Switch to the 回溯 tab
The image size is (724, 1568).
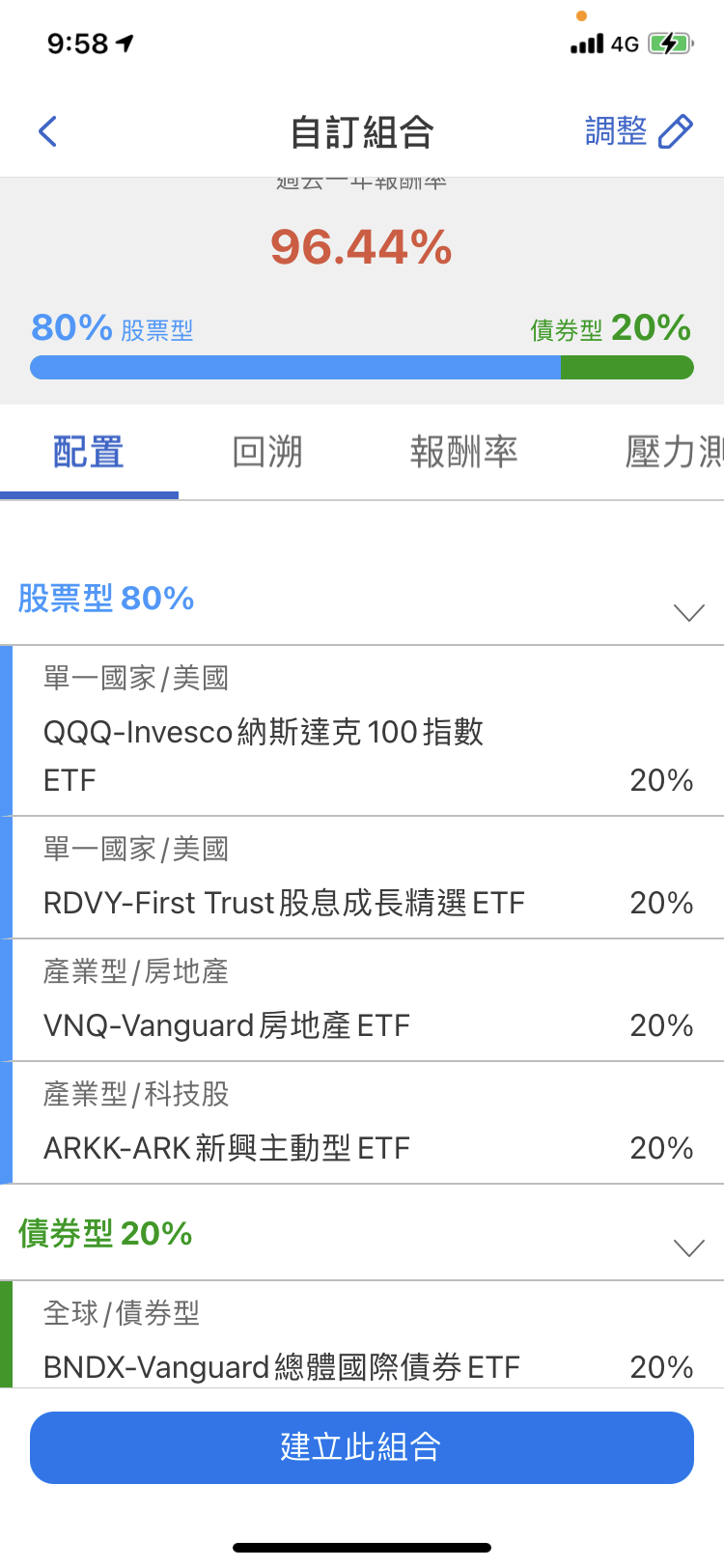click(x=267, y=452)
